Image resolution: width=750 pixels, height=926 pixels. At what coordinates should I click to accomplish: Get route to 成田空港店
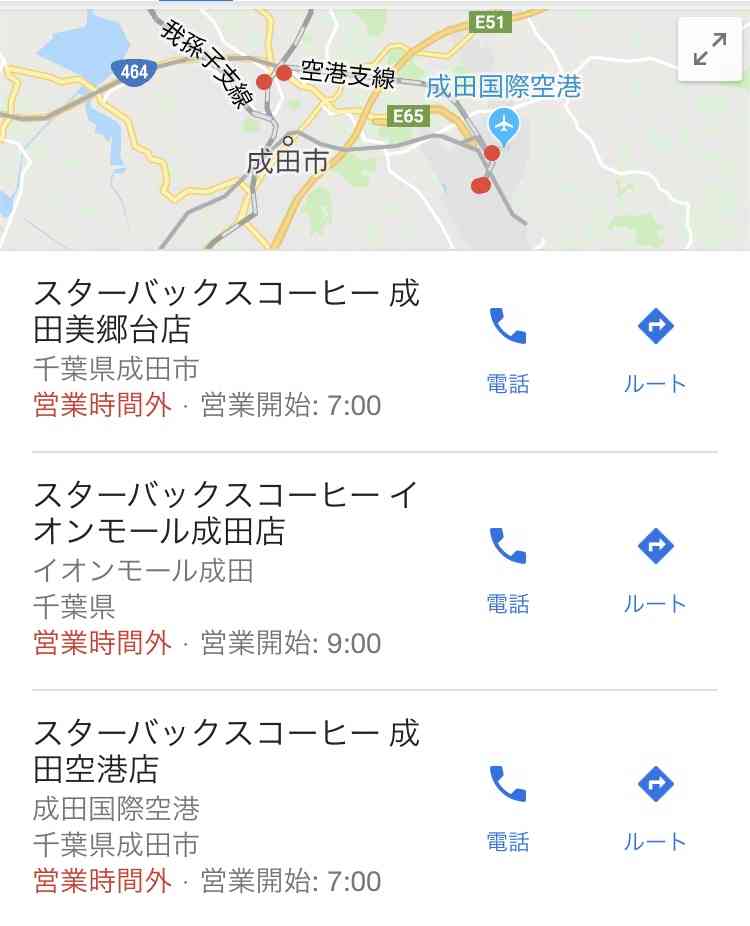point(655,803)
